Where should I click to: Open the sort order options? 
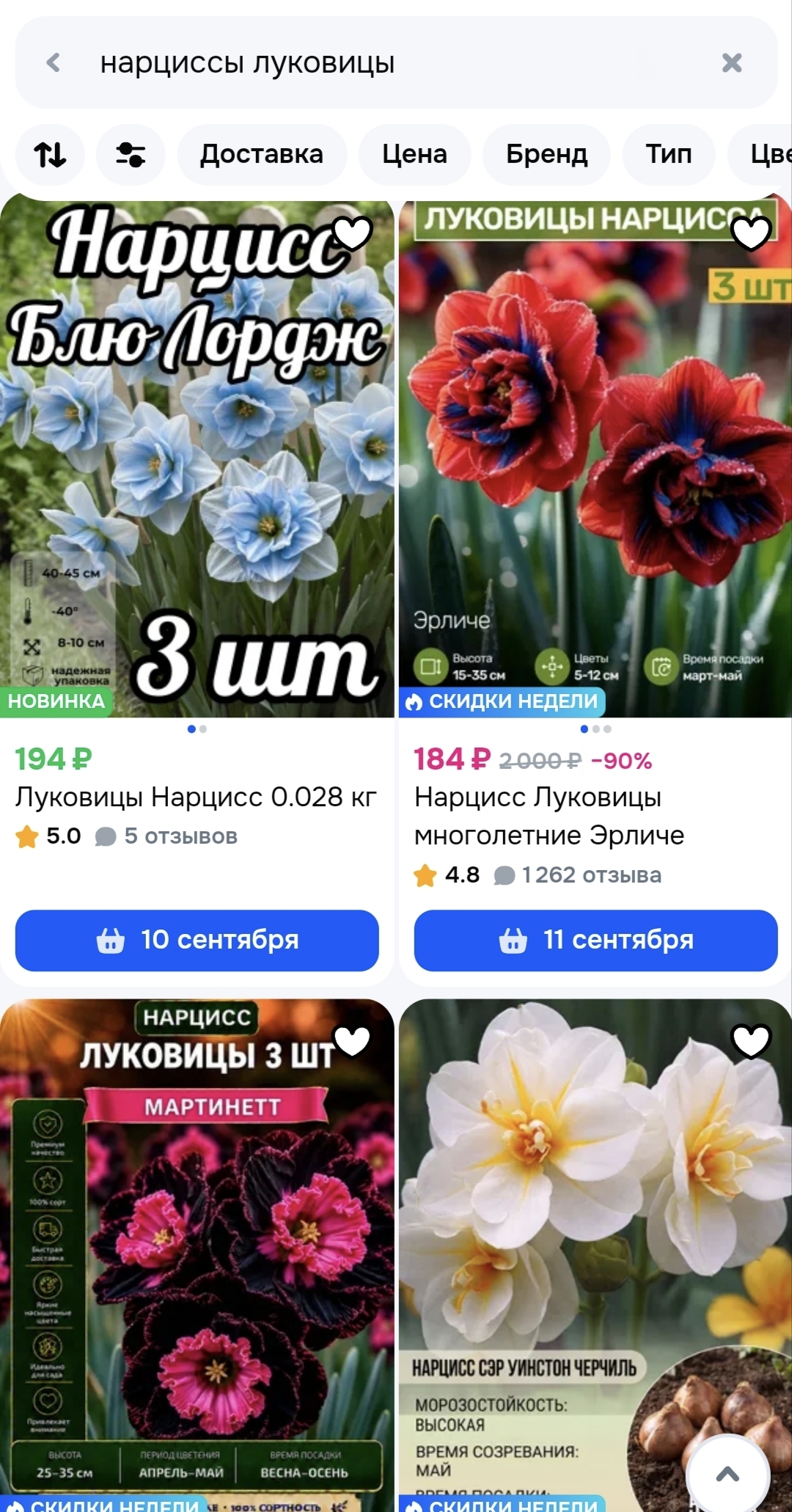50,154
